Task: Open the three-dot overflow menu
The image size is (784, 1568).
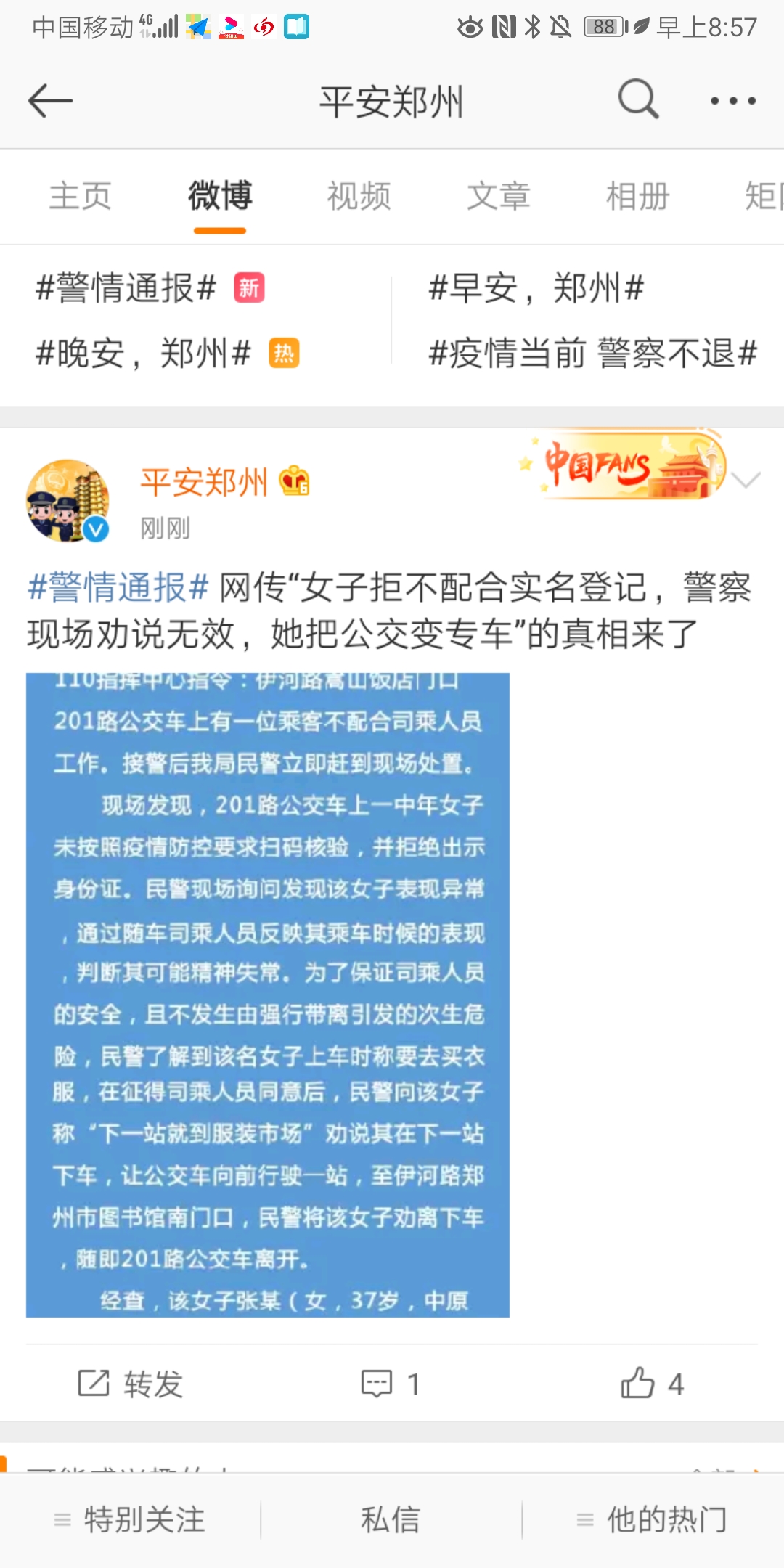Action: click(733, 101)
